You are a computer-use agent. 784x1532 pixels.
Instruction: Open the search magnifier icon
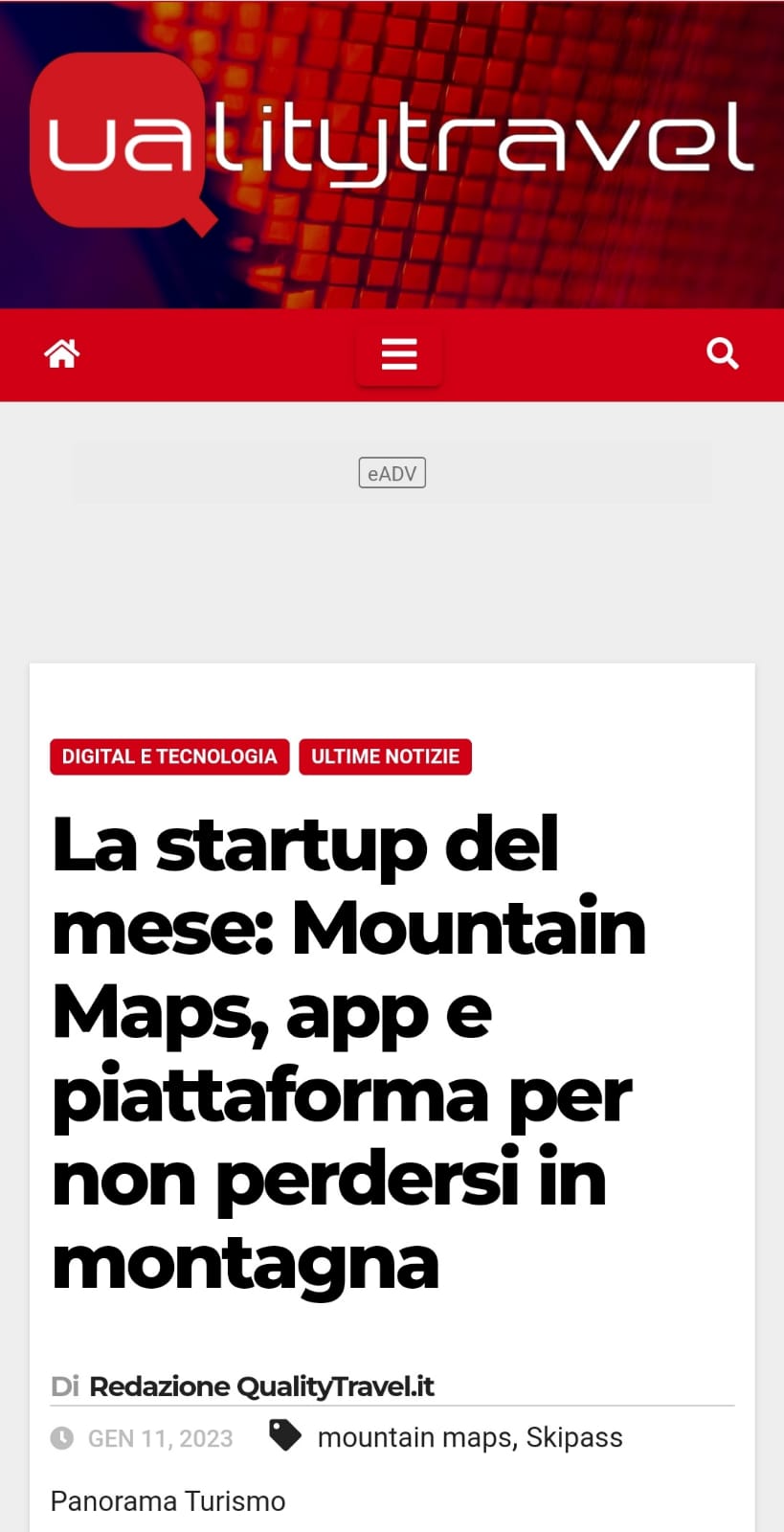click(722, 354)
